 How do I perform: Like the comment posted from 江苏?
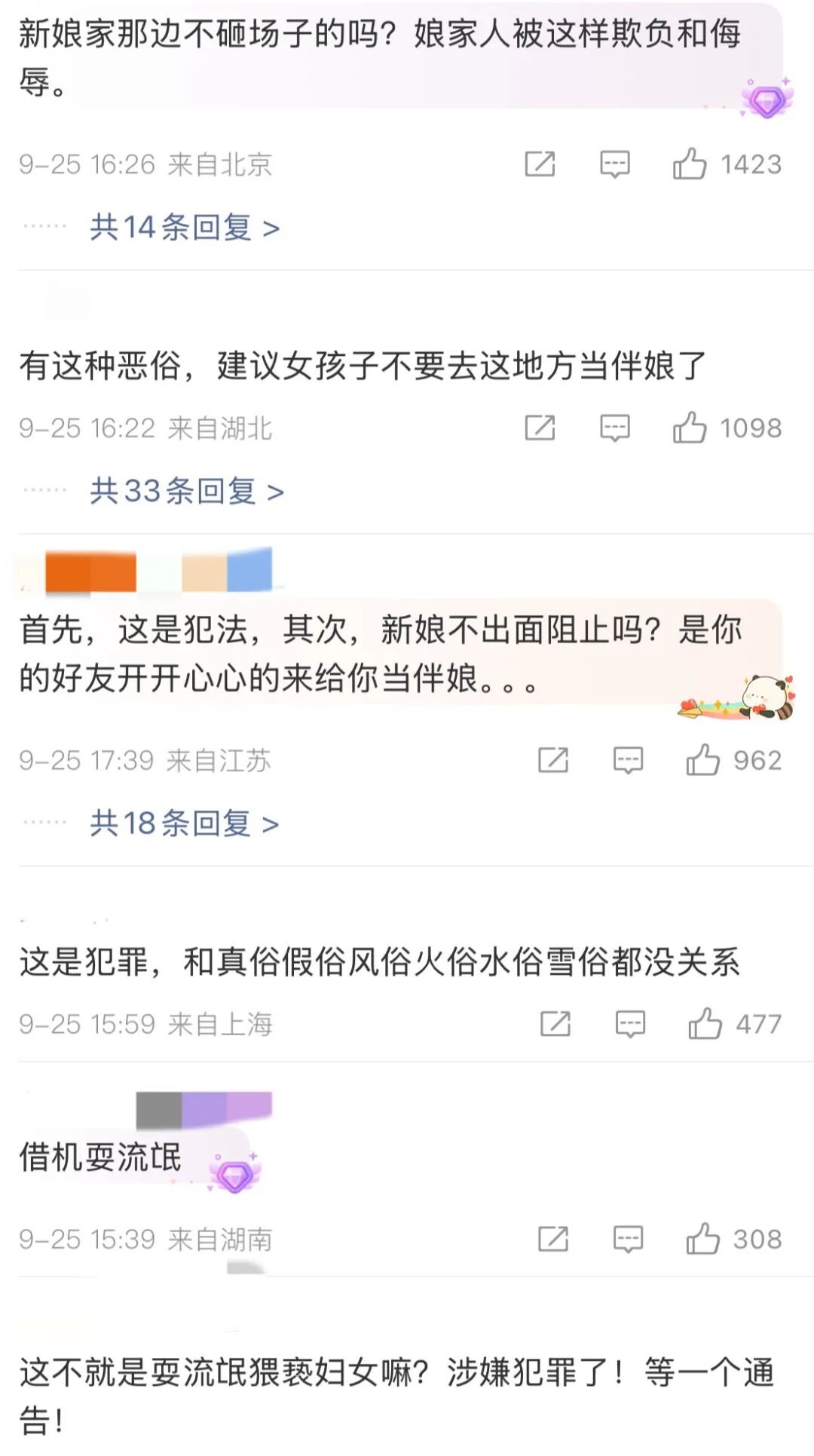click(x=702, y=760)
